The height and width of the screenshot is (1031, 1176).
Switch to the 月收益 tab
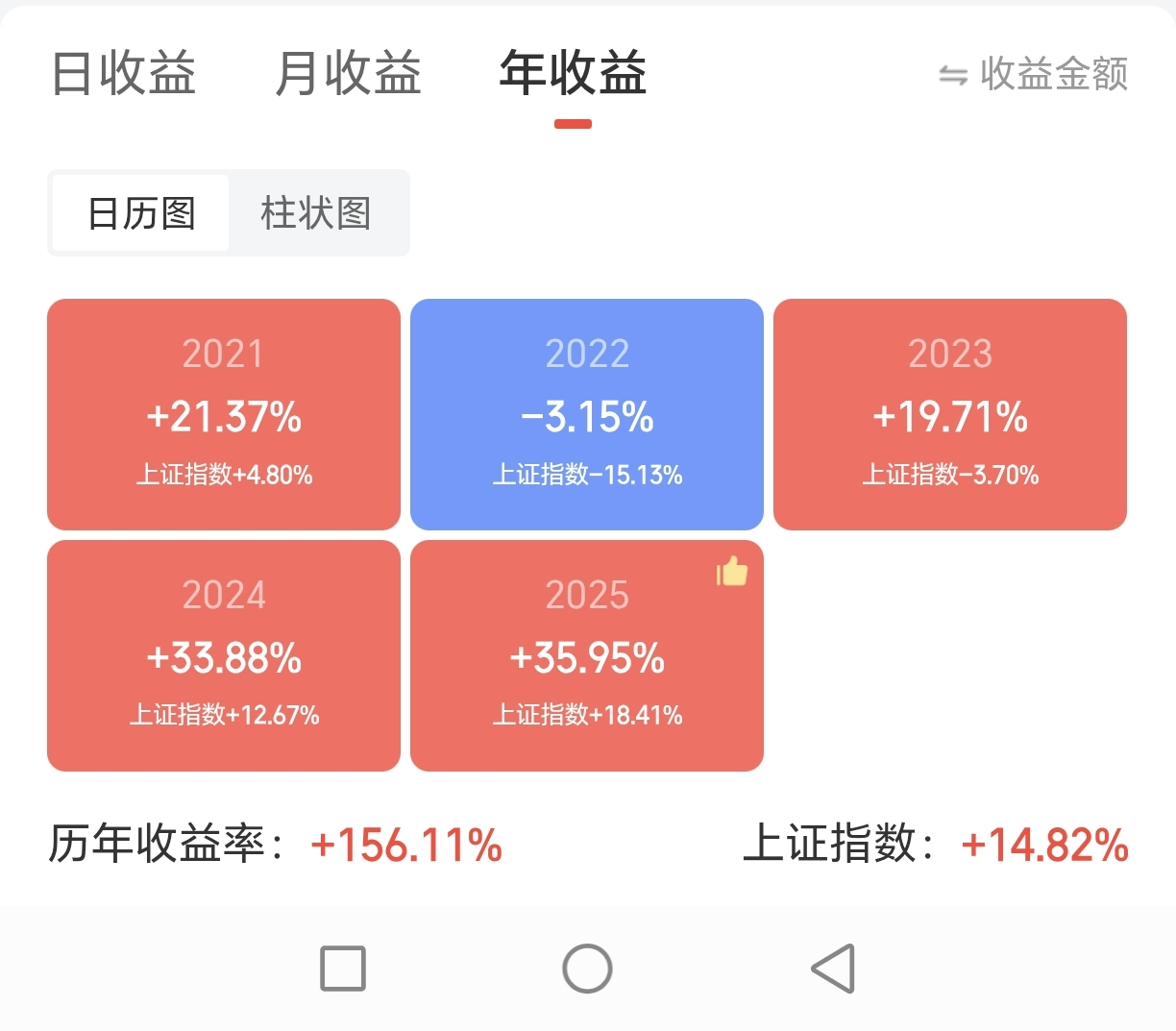click(x=349, y=73)
